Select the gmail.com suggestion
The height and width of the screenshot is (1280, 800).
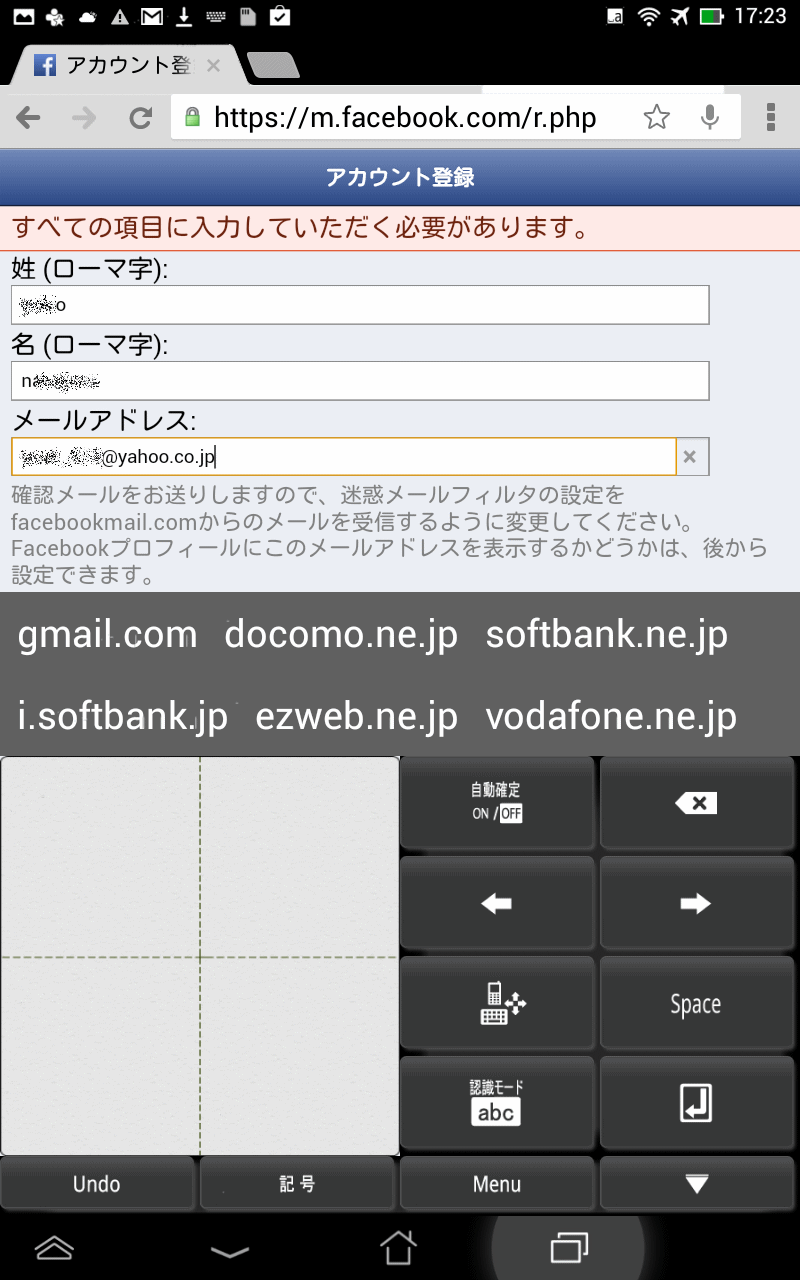pyautogui.click(x=108, y=635)
